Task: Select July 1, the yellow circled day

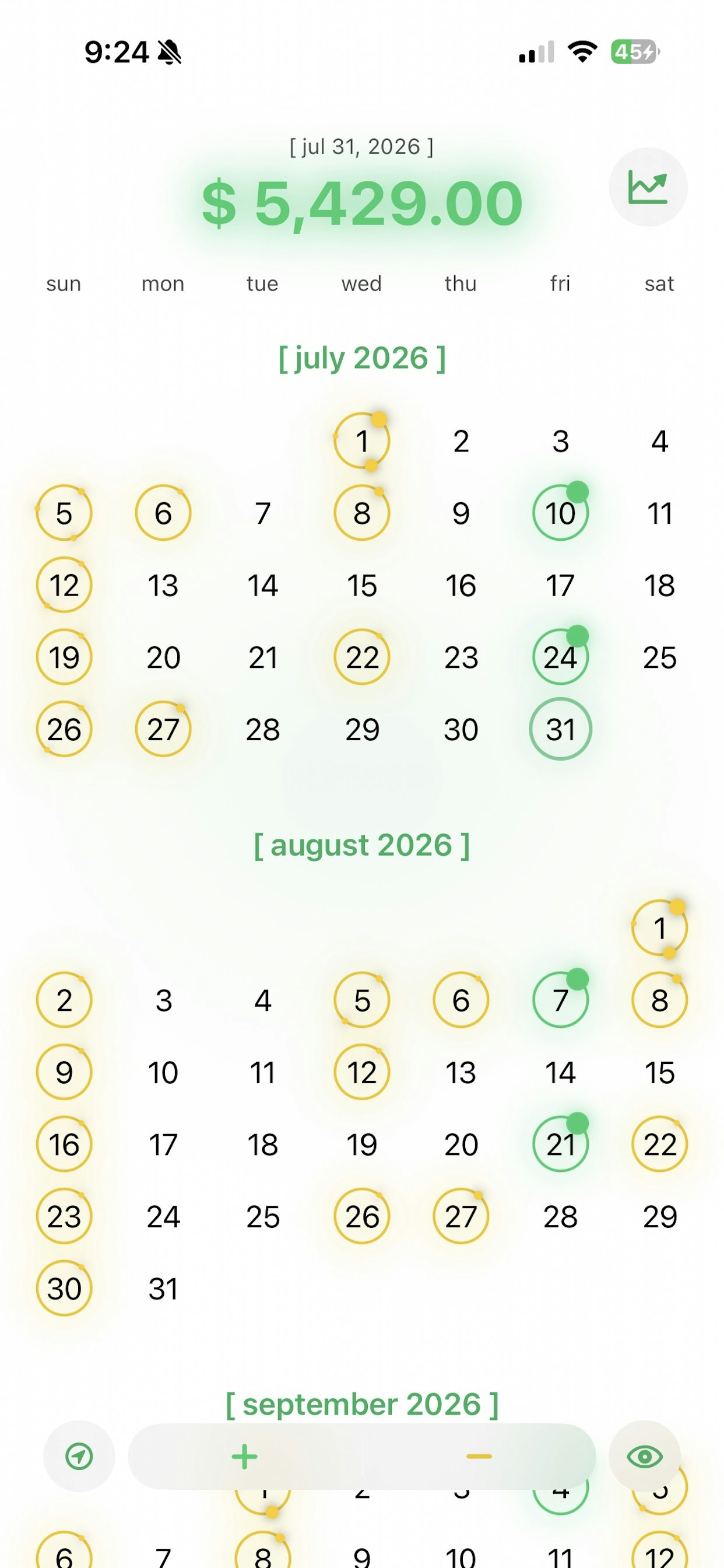Action: (x=361, y=442)
